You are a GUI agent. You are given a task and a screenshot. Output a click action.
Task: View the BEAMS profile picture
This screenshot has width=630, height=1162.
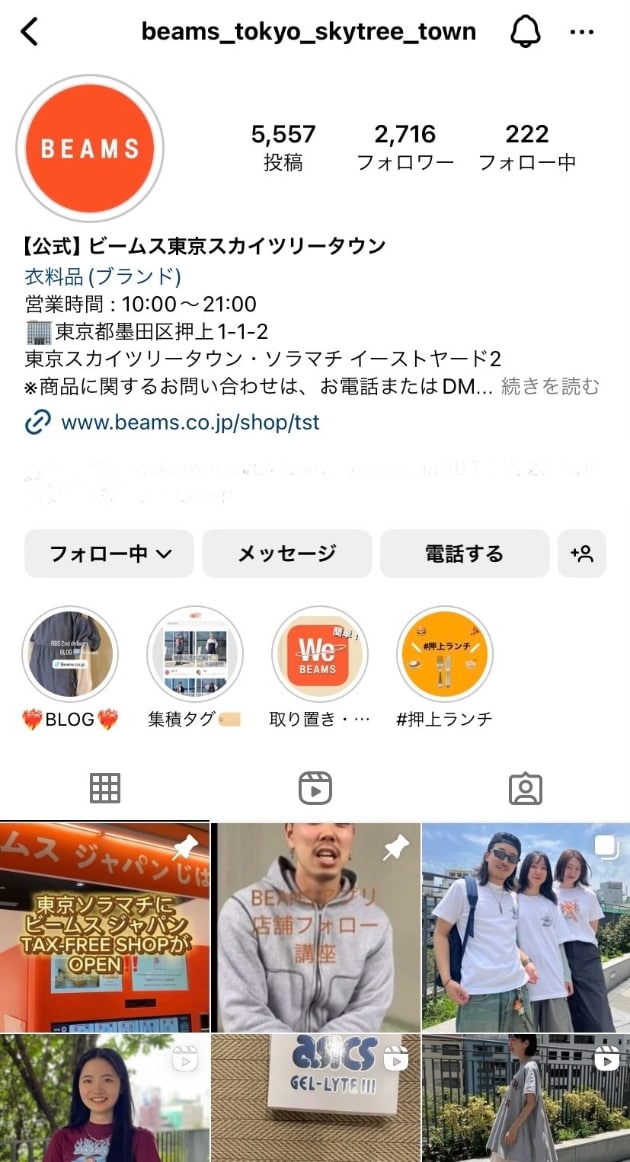coord(90,148)
